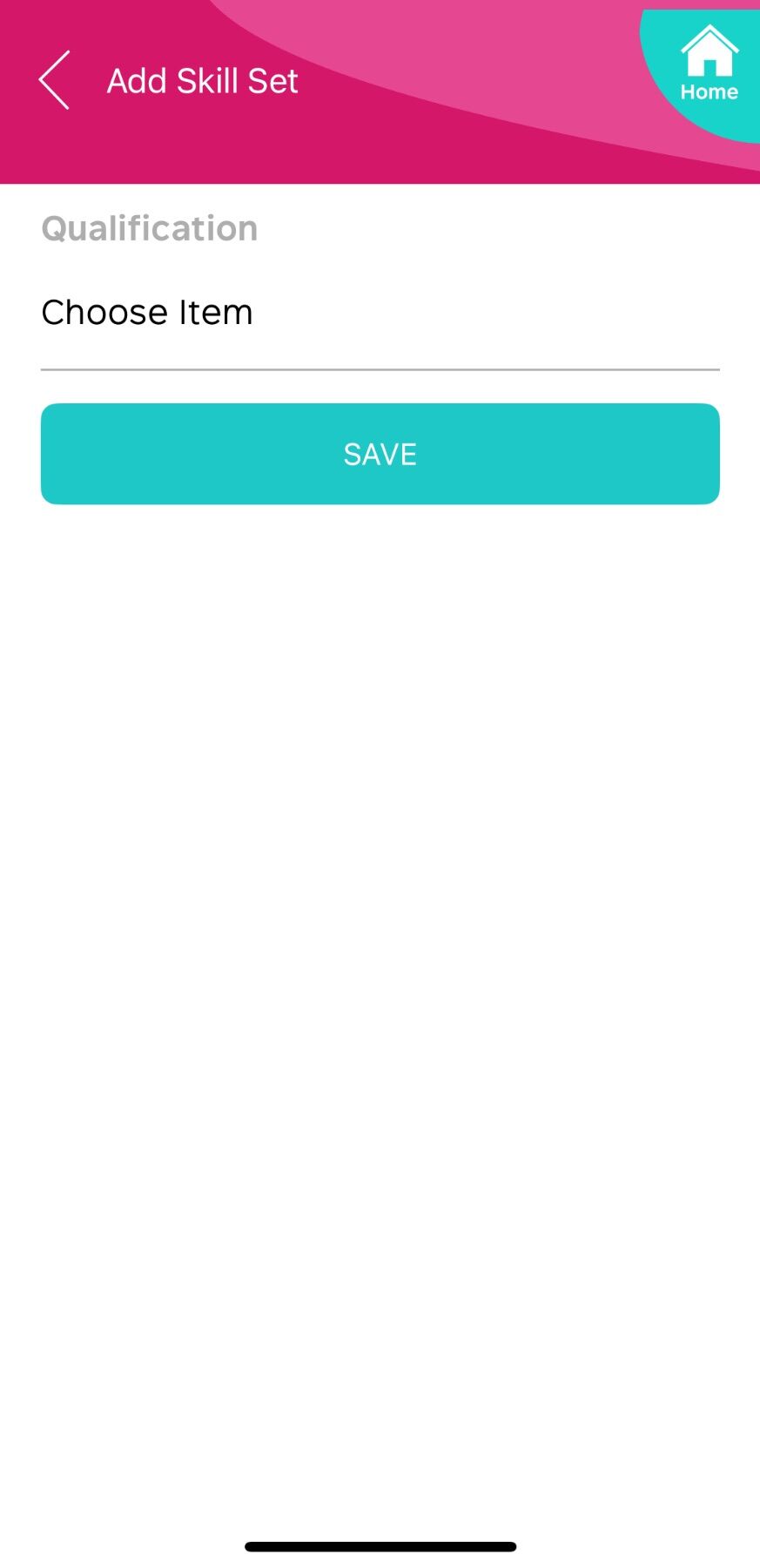The width and height of the screenshot is (760, 1568).
Task: Open the Home screen shortcut
Action: (x=709, y=66)
